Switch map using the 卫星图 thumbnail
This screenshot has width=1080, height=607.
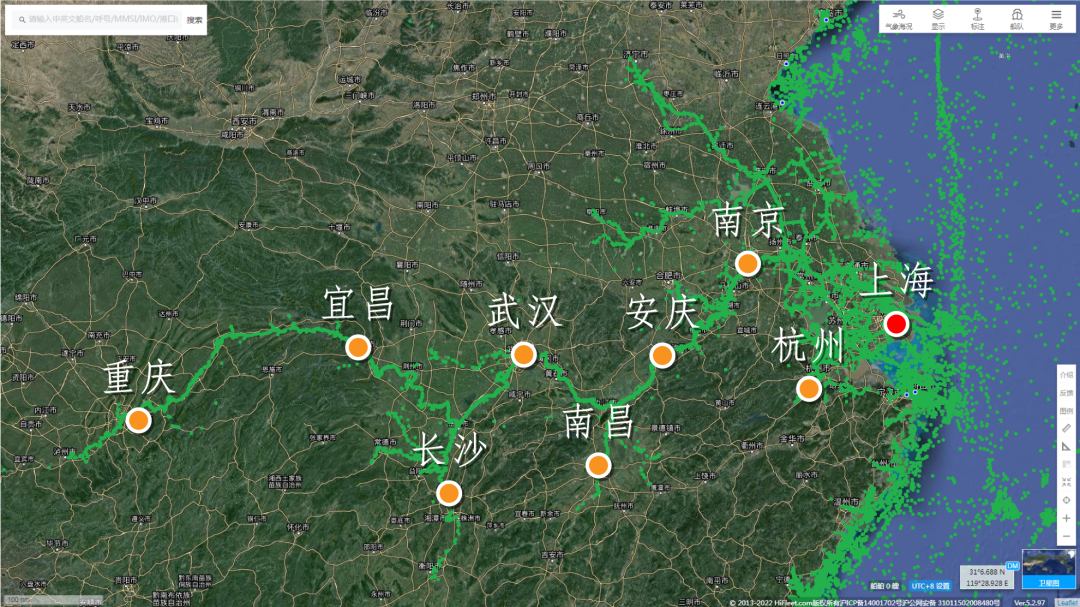[1048, 569]
